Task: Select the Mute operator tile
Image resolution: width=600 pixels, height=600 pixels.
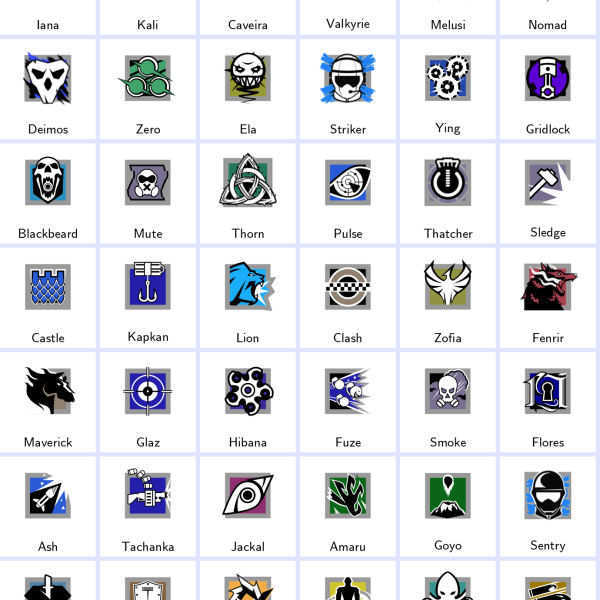Action: tap(148, 194)
